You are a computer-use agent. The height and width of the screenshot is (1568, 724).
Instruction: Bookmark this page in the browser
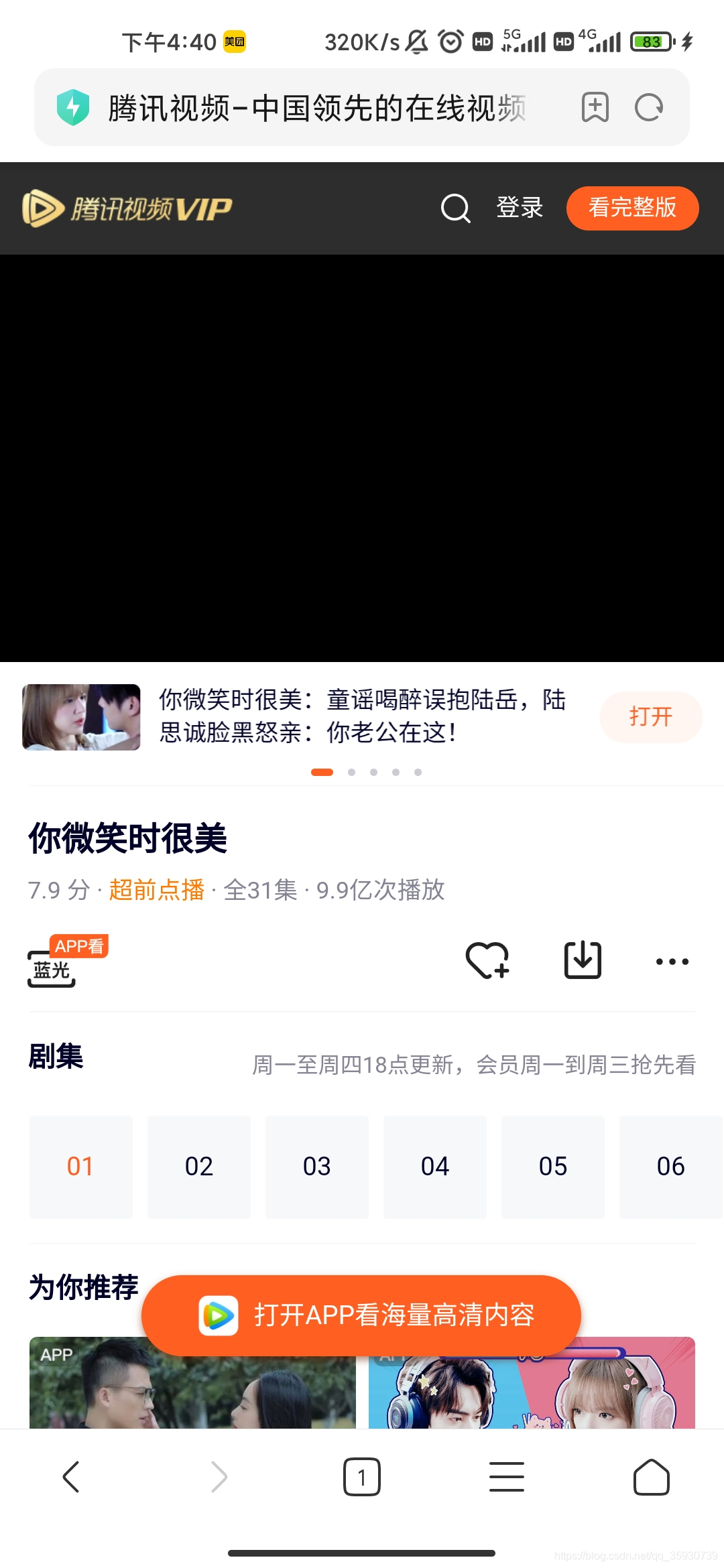point(595,108)
